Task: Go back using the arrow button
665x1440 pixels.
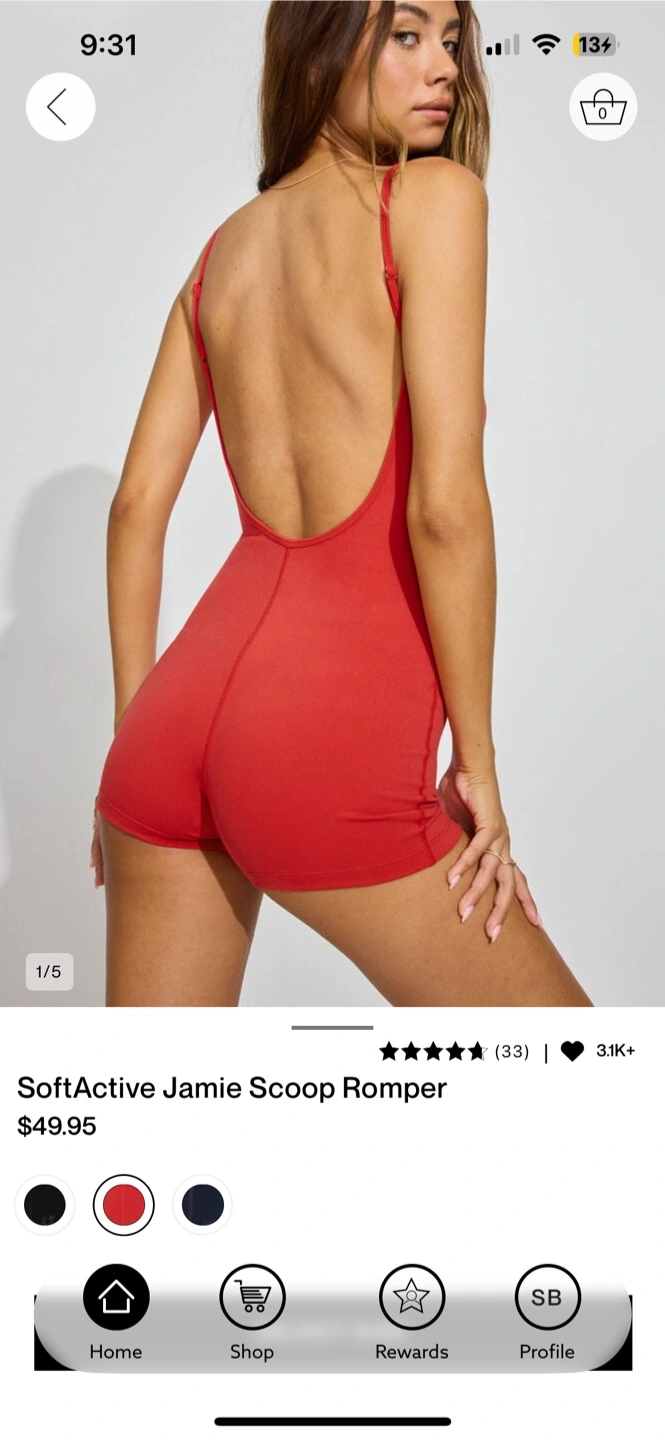Action: 60,107
